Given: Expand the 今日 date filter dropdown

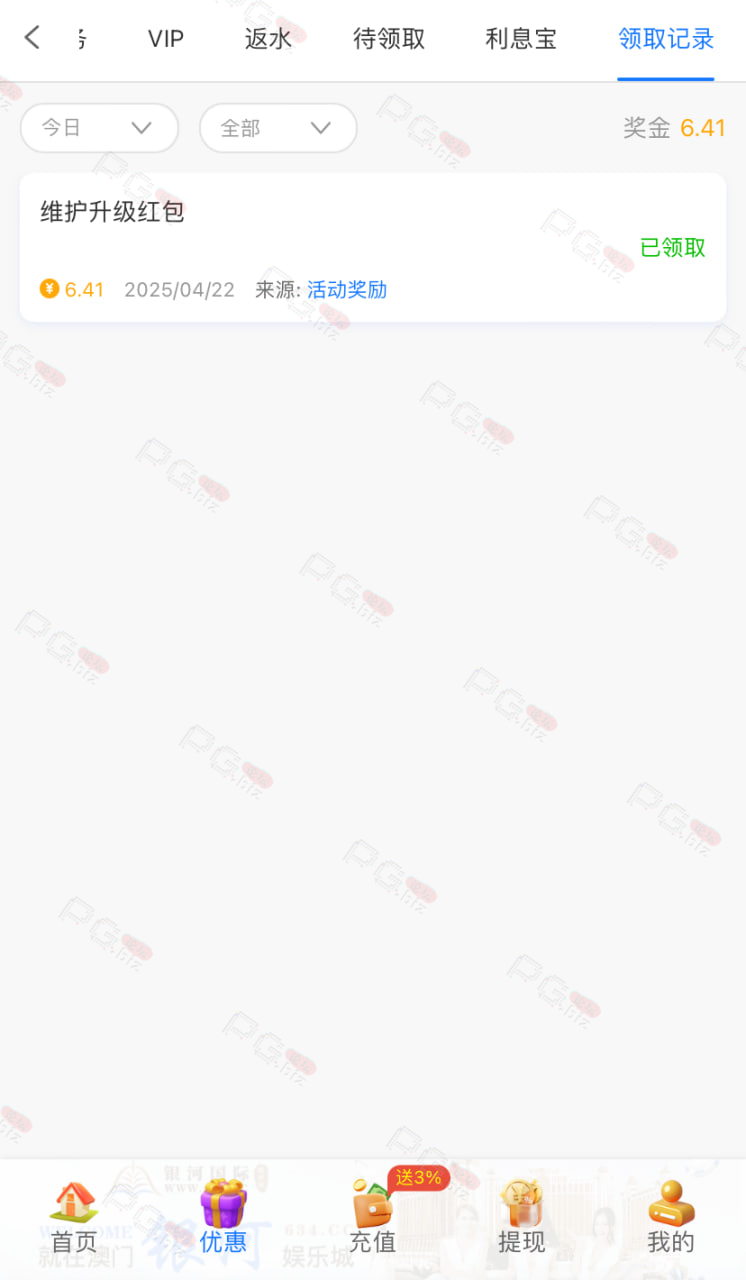Looking at the screenshot, I should coord(99,128).
